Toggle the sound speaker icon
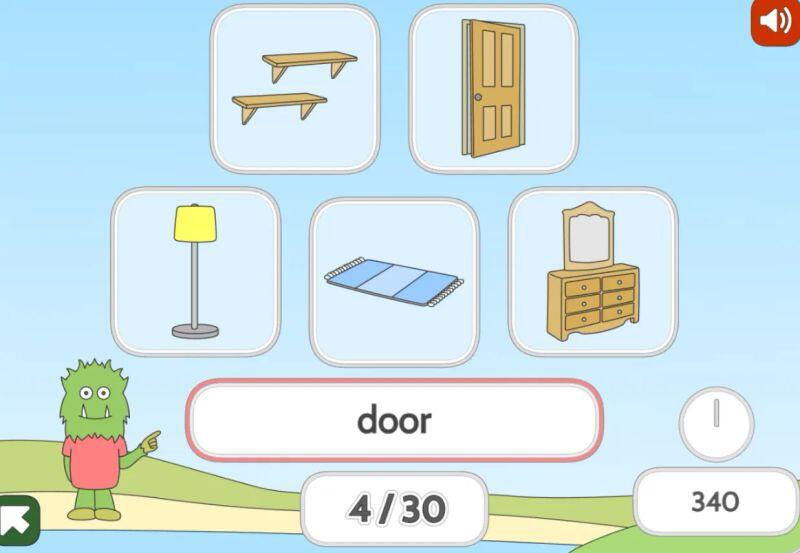Image resolution: width=800 pixels, height=553 pixels. click(x=775, y=21)
